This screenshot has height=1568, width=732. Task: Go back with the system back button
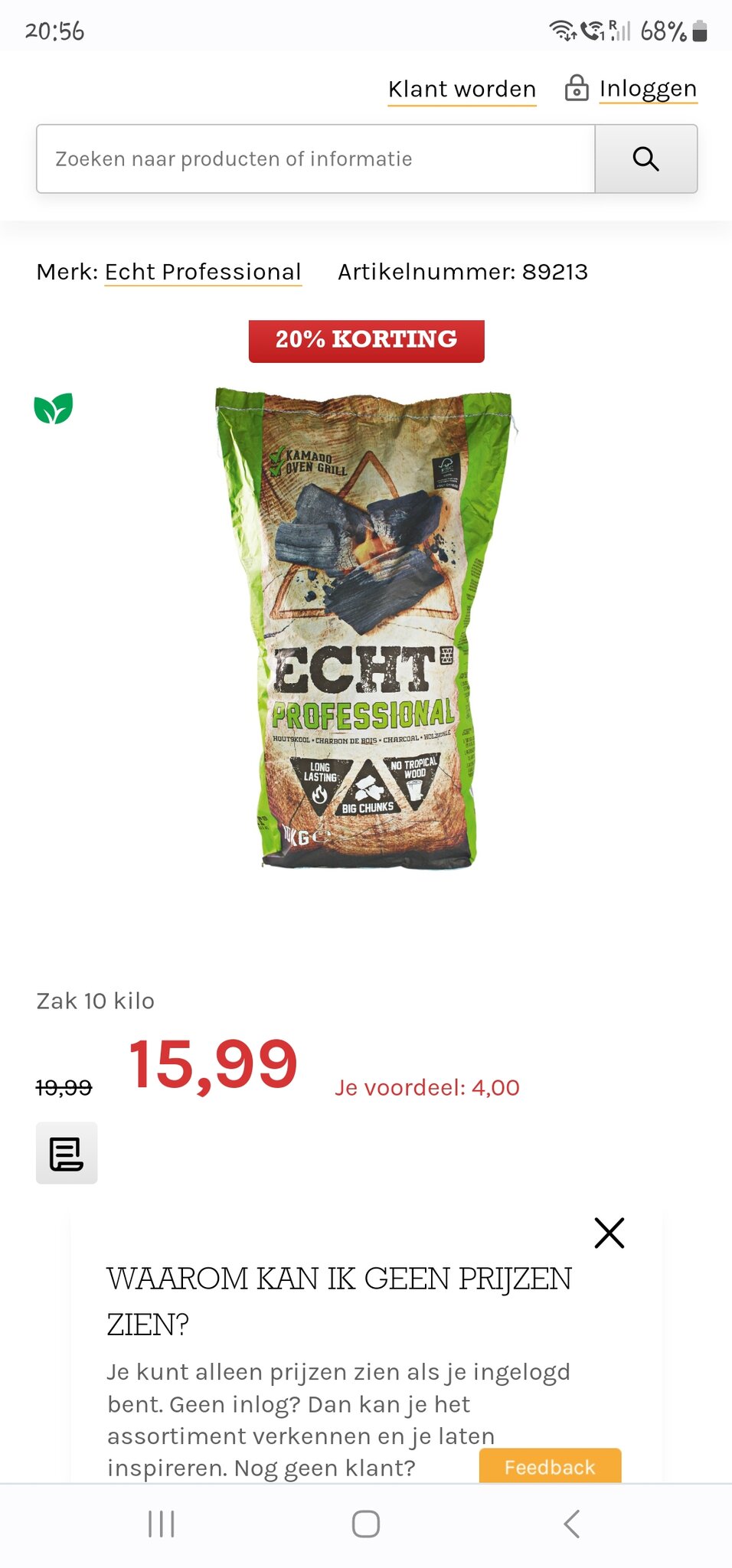tap(571, 1524)
